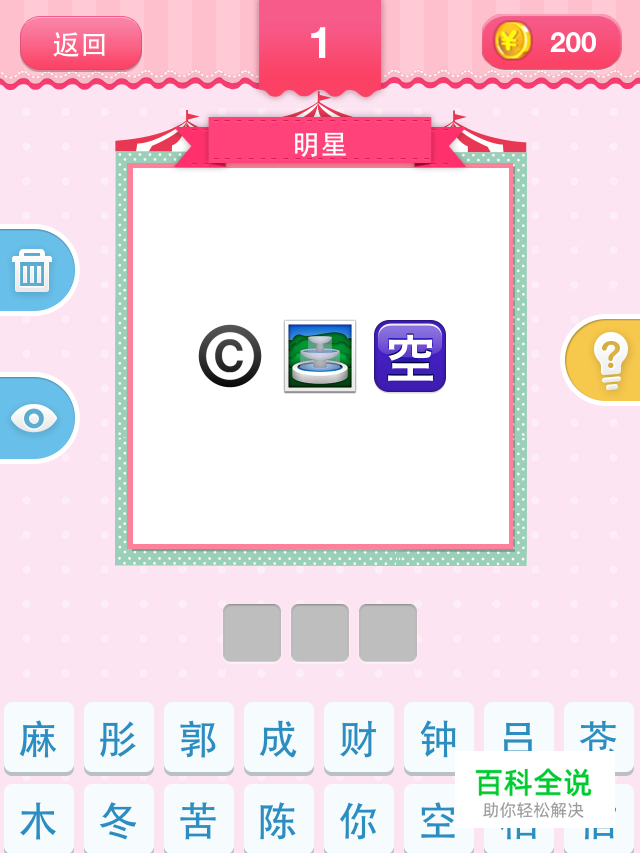The height and width of the screenshot is (853, 640).
Task: Select the character tile 木
Action: coord(39,819)
